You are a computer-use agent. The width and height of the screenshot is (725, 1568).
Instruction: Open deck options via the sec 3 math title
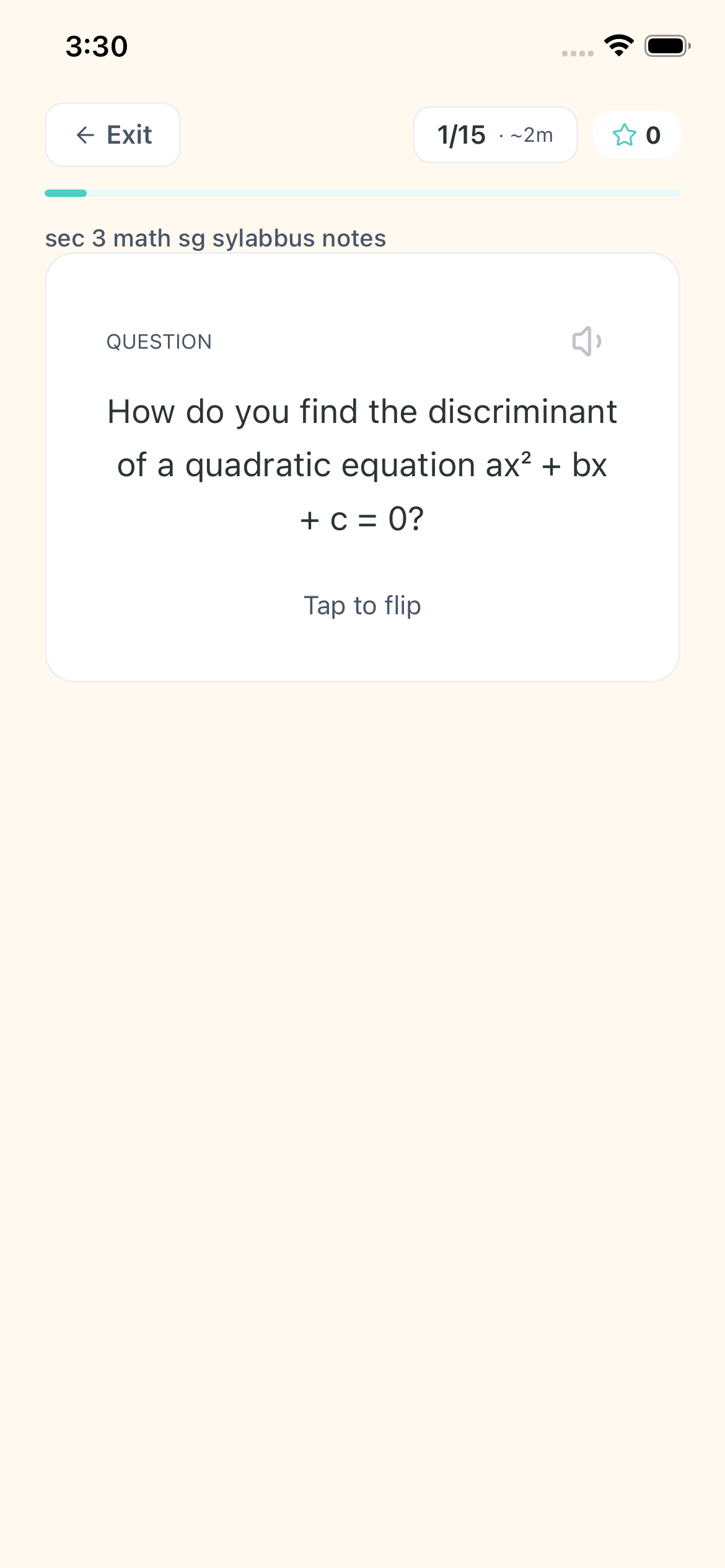[216, 238]
